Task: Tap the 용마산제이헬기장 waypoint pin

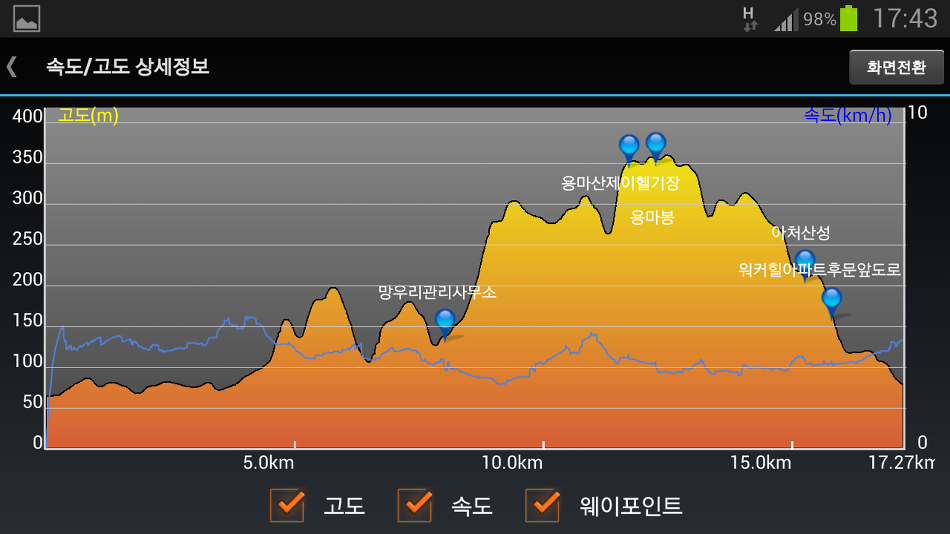Action: pyautogui.click(x=629, y=150)
